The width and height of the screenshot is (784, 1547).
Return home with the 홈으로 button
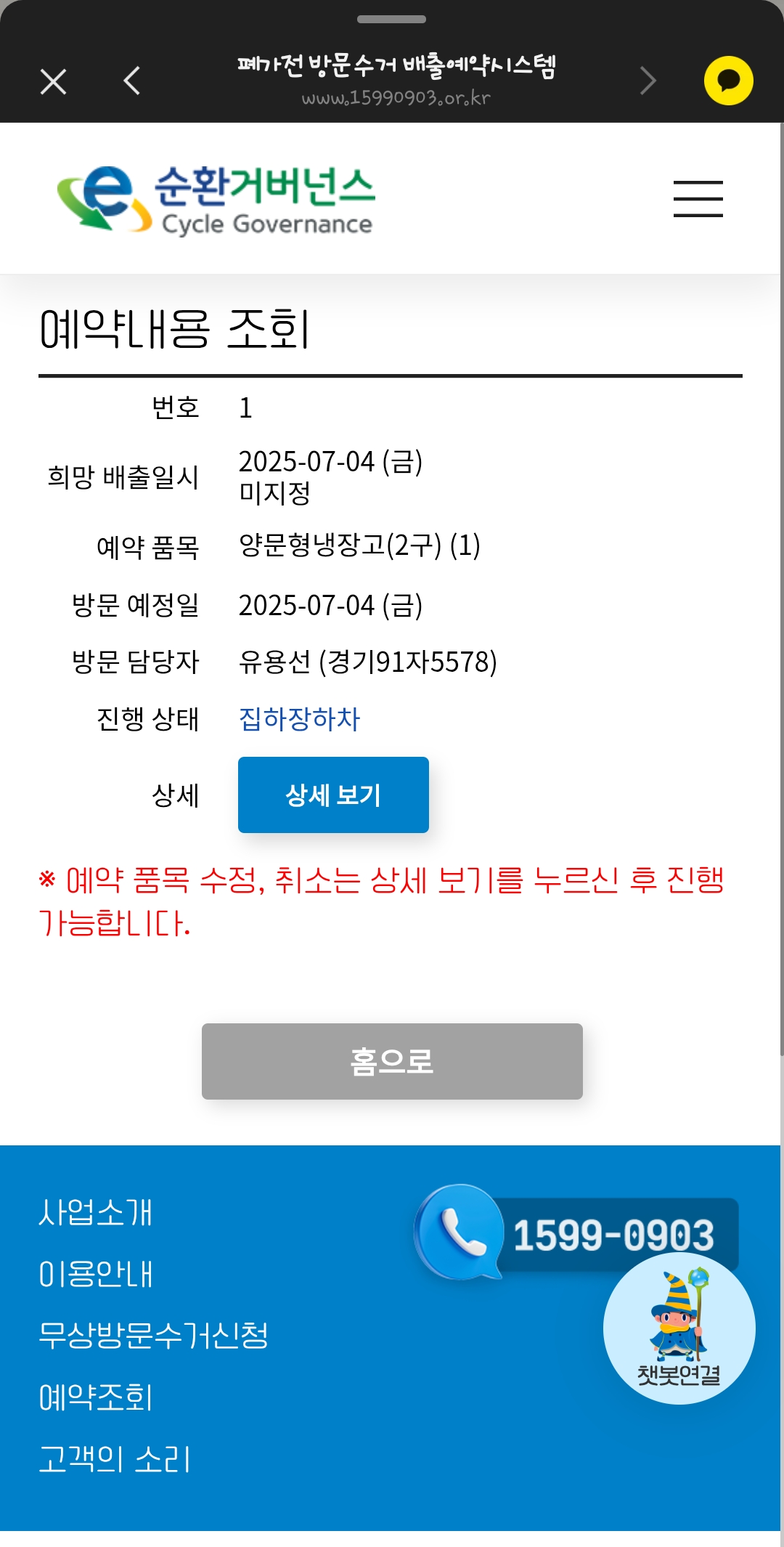coord(392,1061)
